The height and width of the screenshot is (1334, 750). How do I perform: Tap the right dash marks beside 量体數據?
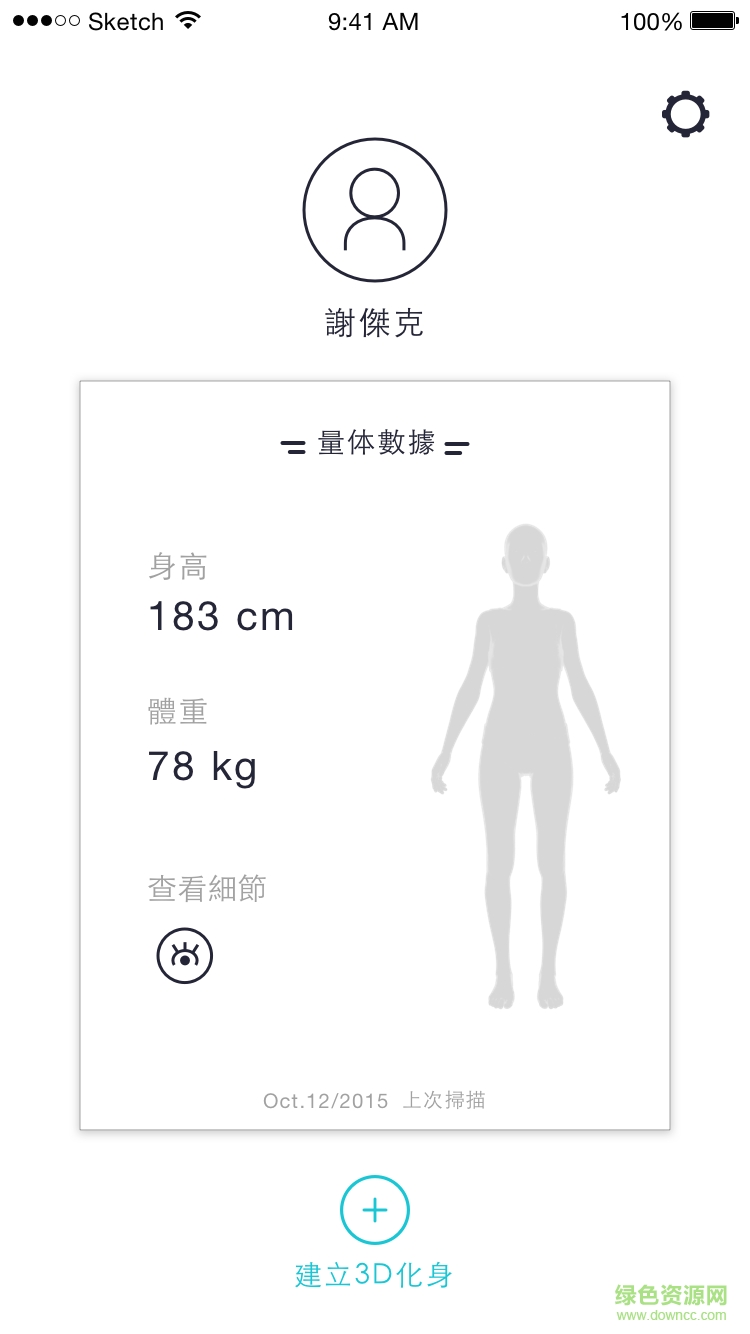click(457, 446)
